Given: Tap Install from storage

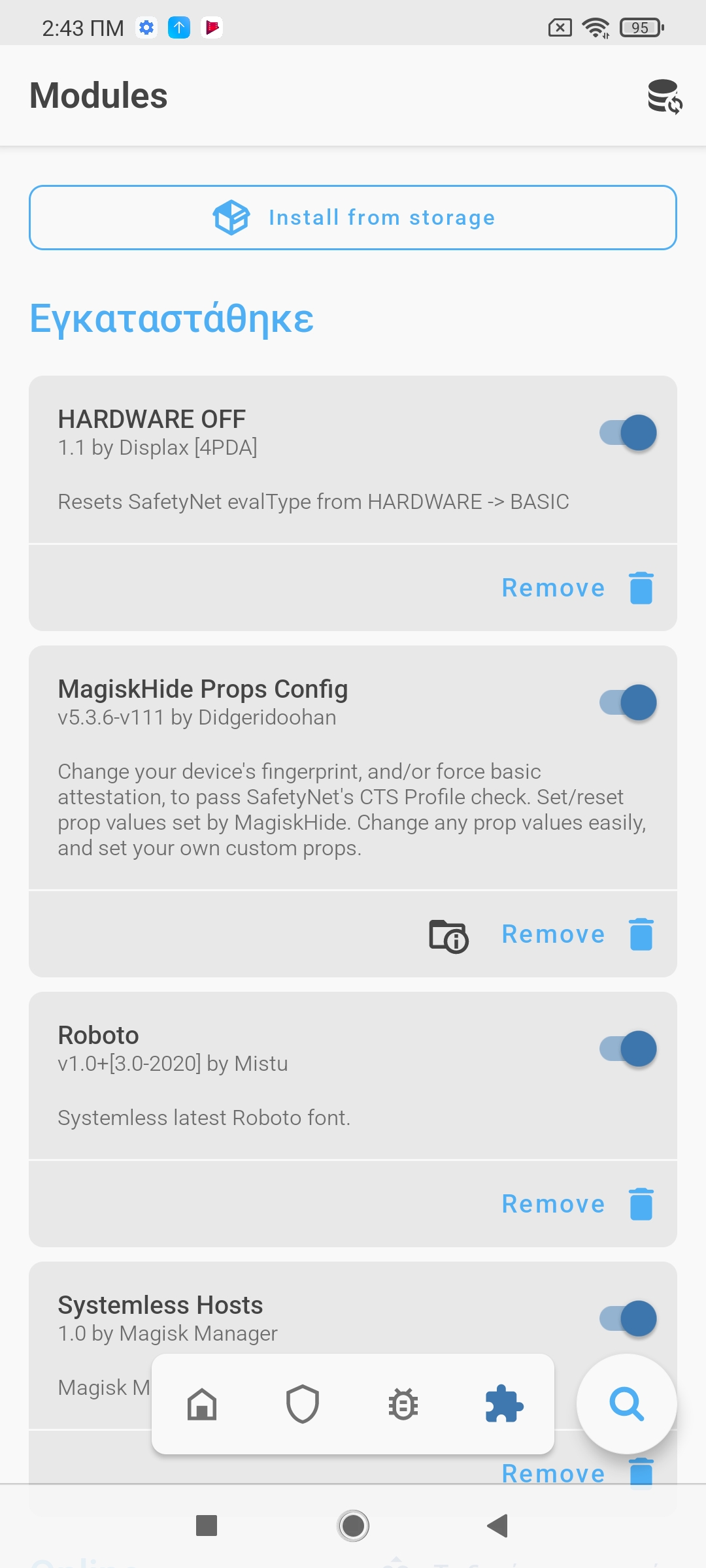Looking at the screenshot, I should point(353,218).
